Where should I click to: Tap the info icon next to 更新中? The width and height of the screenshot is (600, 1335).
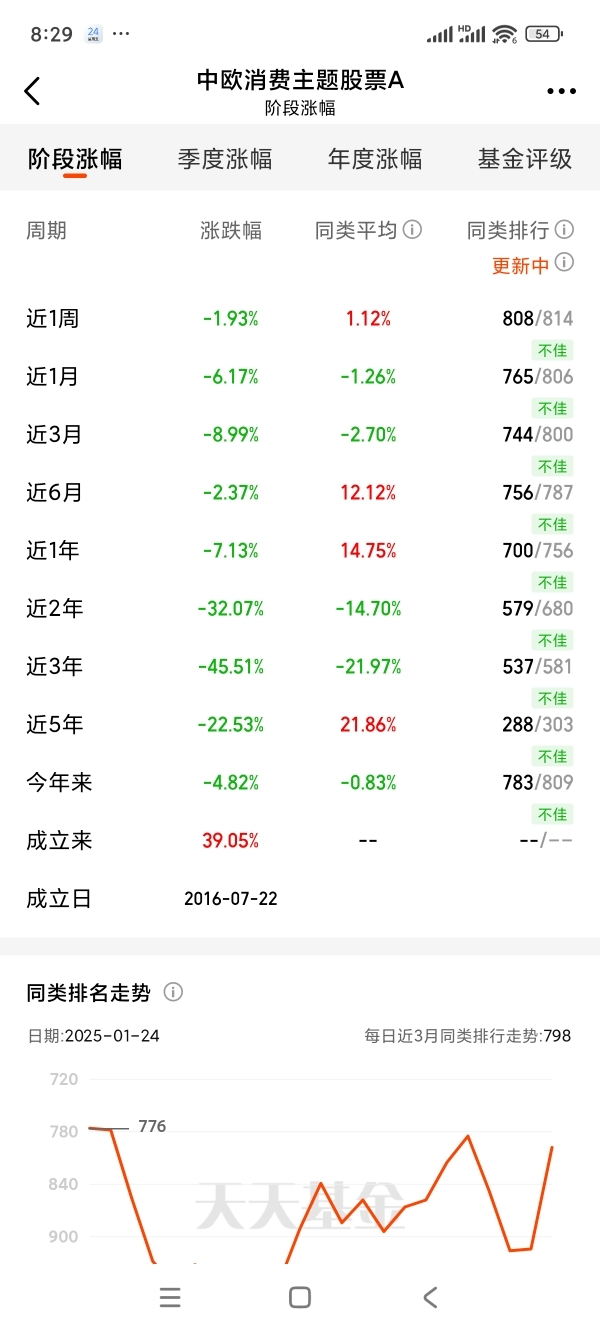(x=564, y=263)
